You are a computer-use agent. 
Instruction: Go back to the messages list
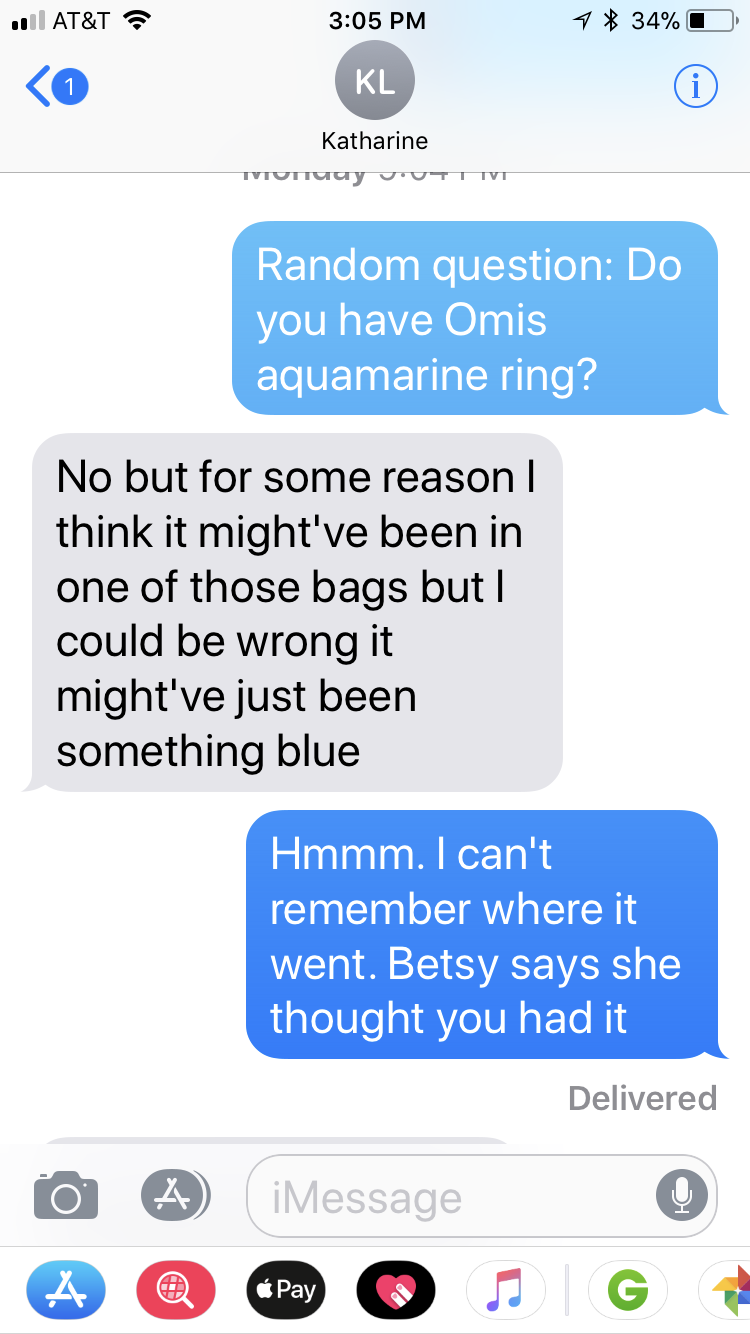pyautogui.click(x=55, y=88)
